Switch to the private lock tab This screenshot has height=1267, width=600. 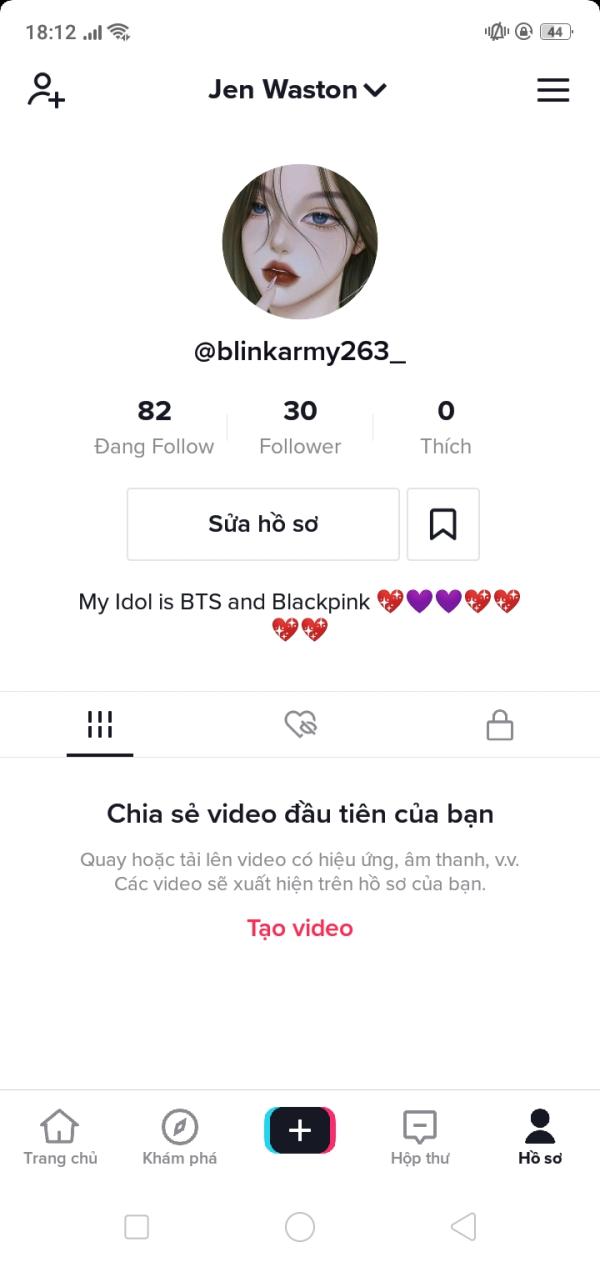click(x=500, y=724)
